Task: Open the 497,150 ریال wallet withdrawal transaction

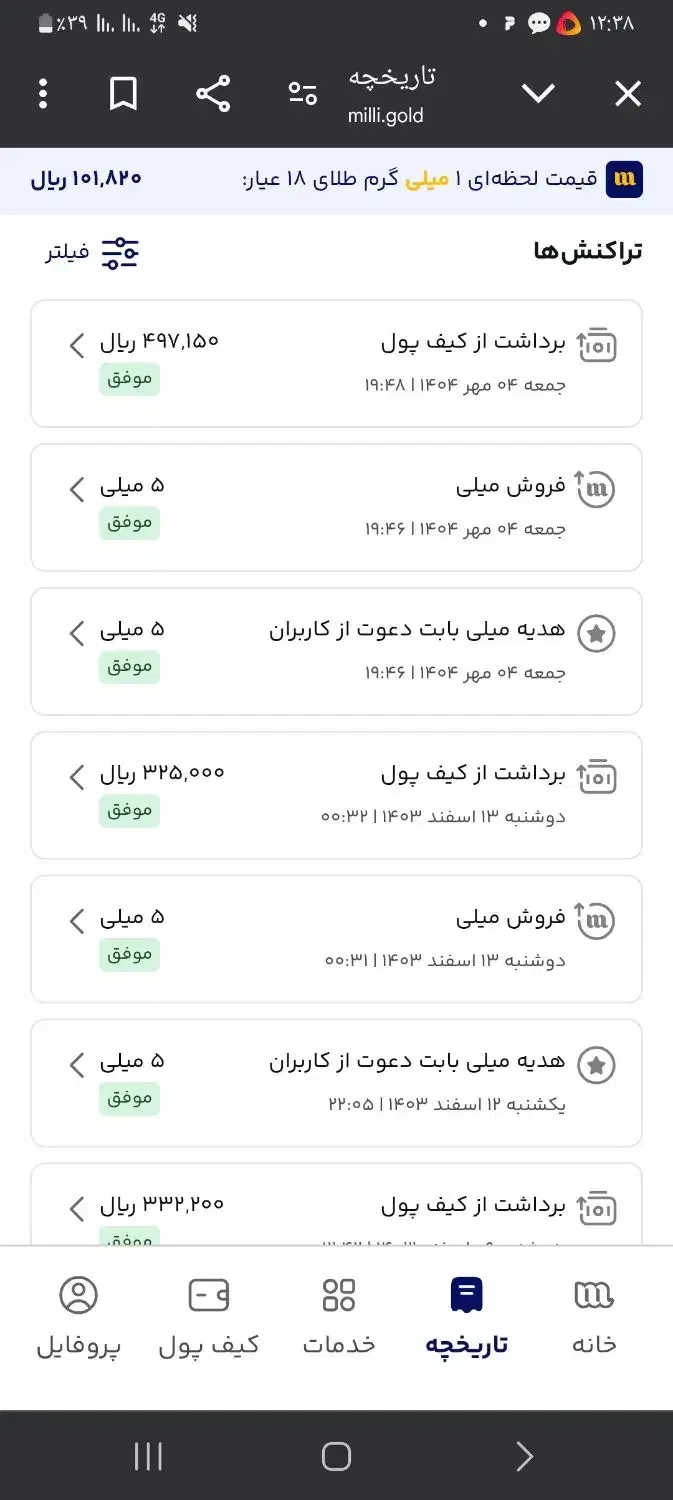Action: click(336, 363)
